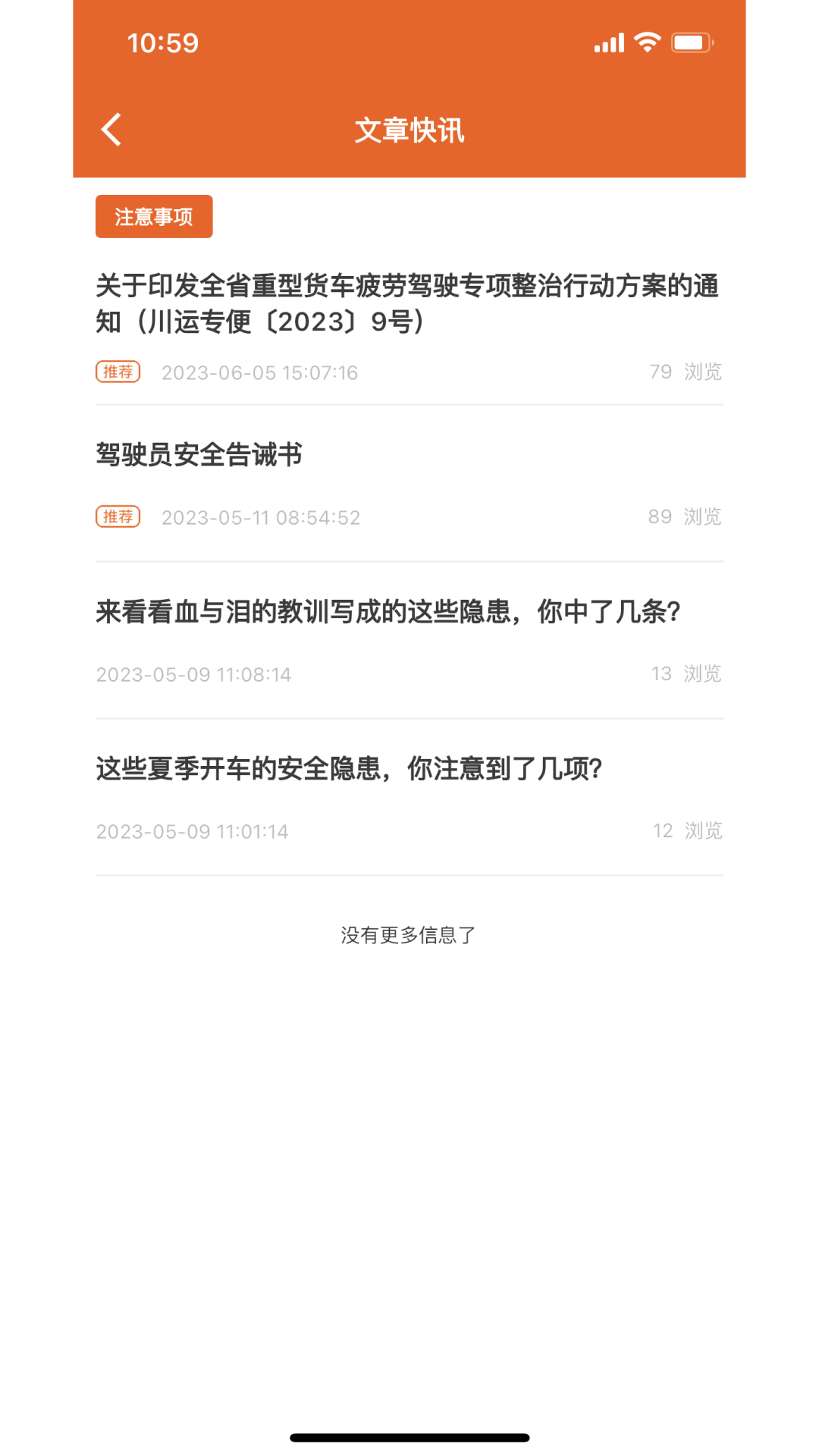Tap the clock showing 10:59
This screenshot has height=1456, width=819.
coord(163,42)
